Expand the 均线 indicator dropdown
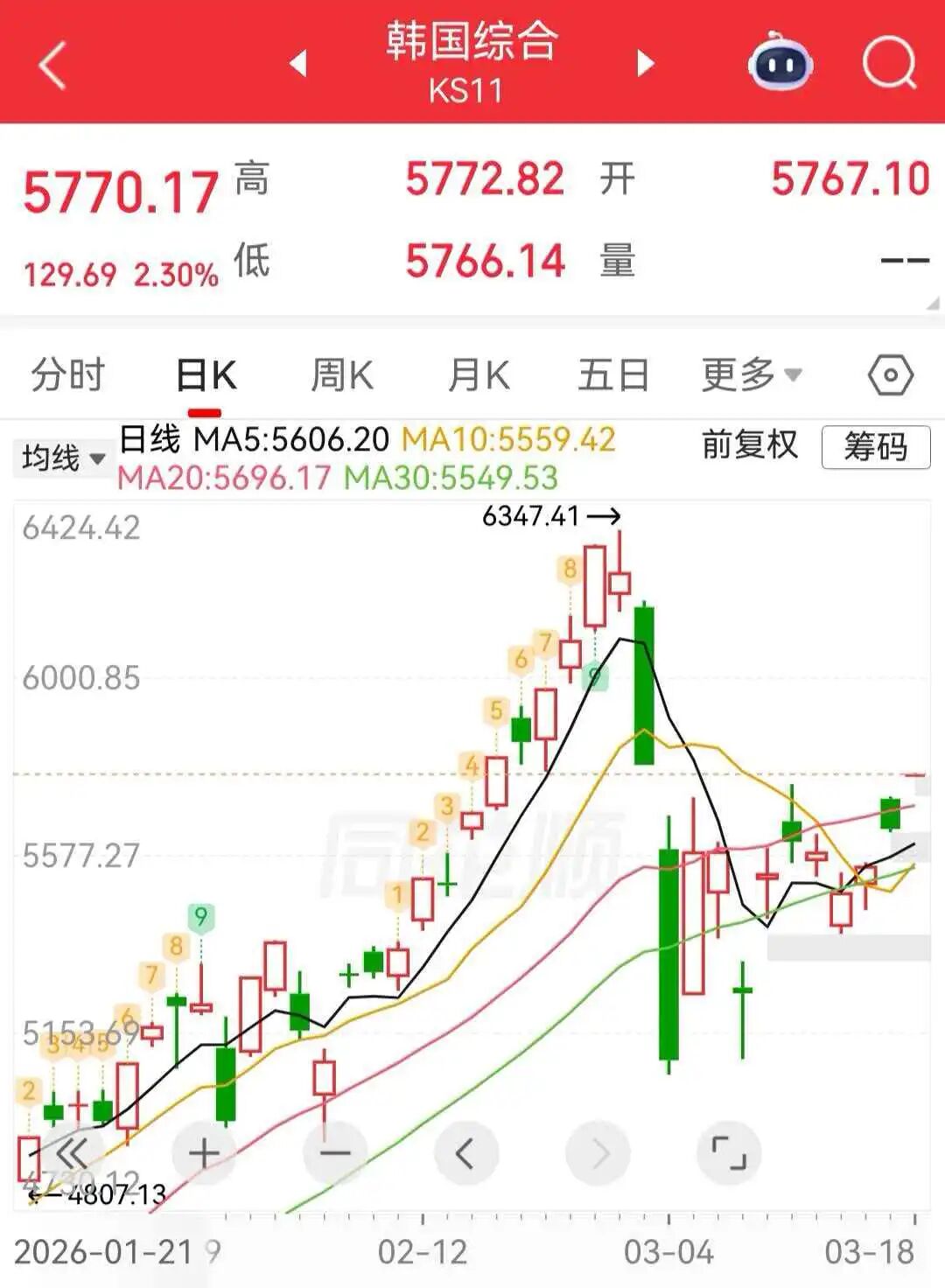945x1288 pixels. pyautogui.click(x=63, y=458)
